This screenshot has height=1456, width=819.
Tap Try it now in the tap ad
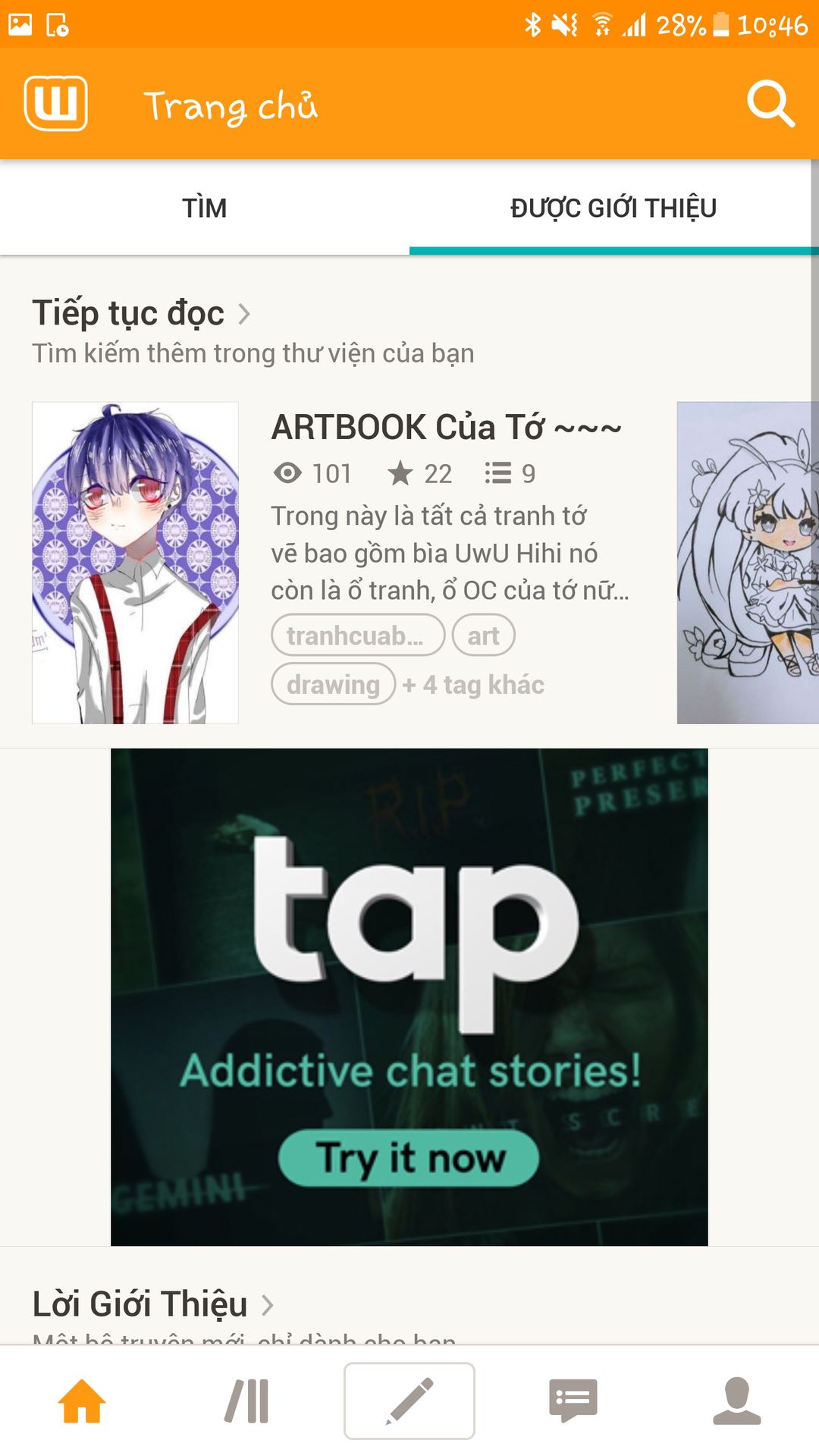coord(409,1158)
